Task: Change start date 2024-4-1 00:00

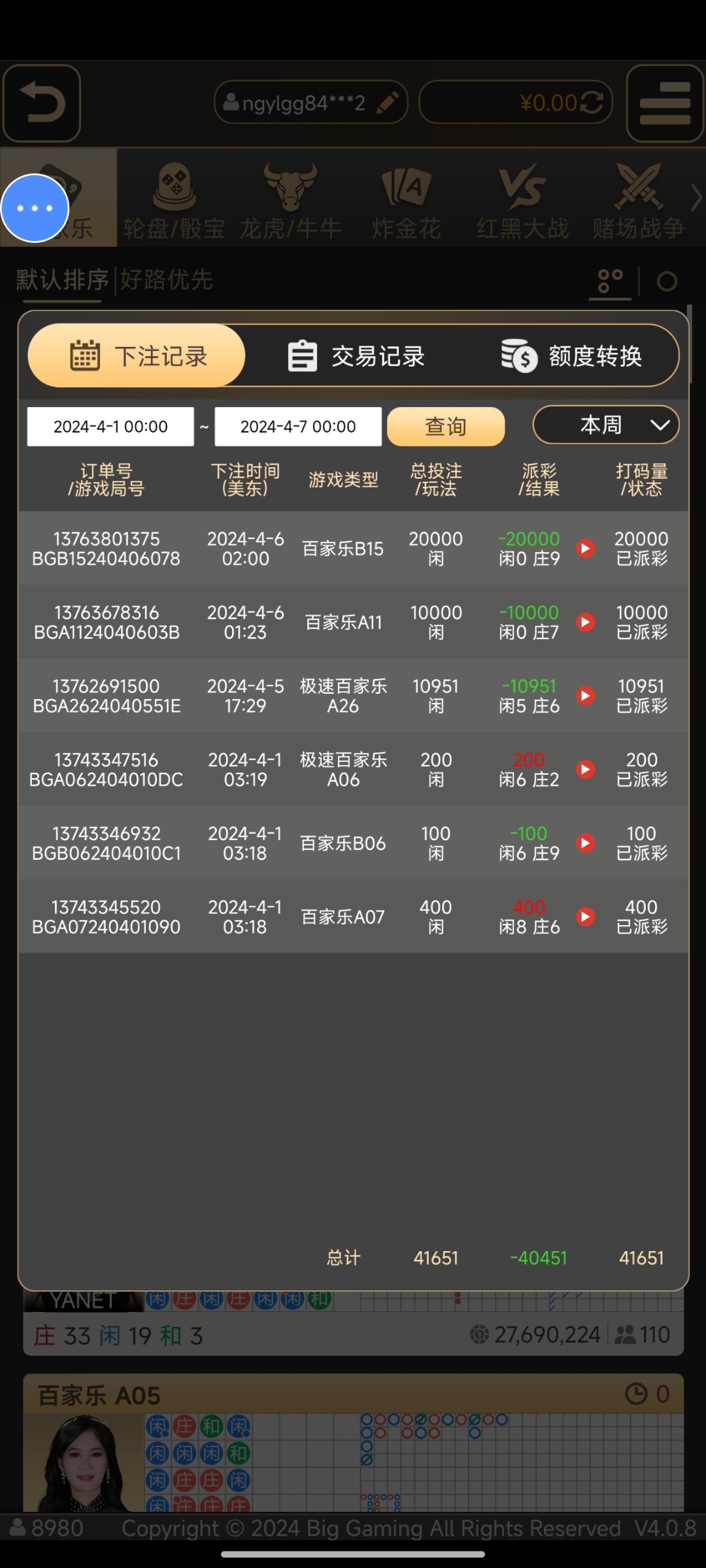Action: pos(110,427)
